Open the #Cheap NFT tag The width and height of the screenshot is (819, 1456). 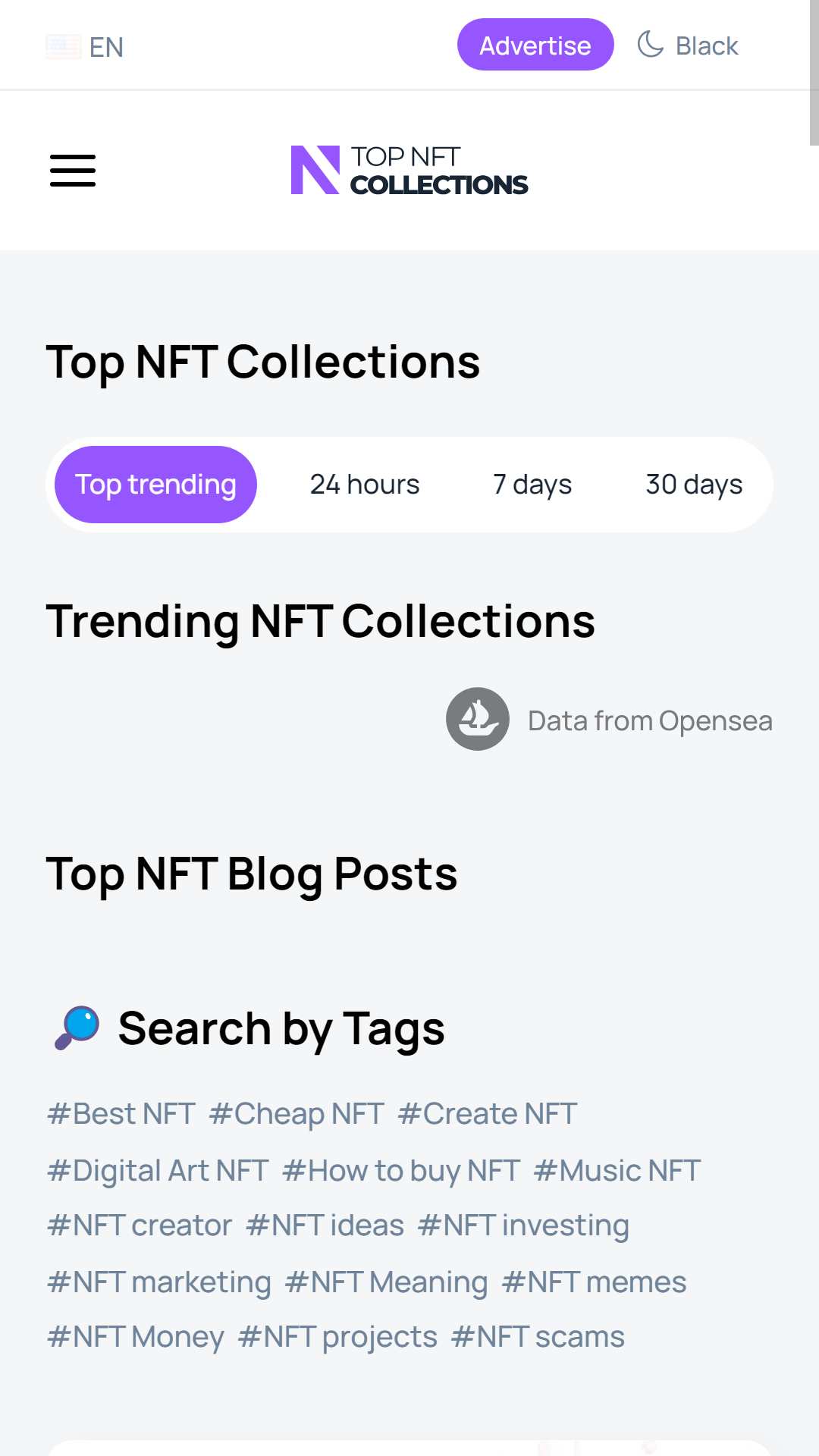(x=297, y=1114)
